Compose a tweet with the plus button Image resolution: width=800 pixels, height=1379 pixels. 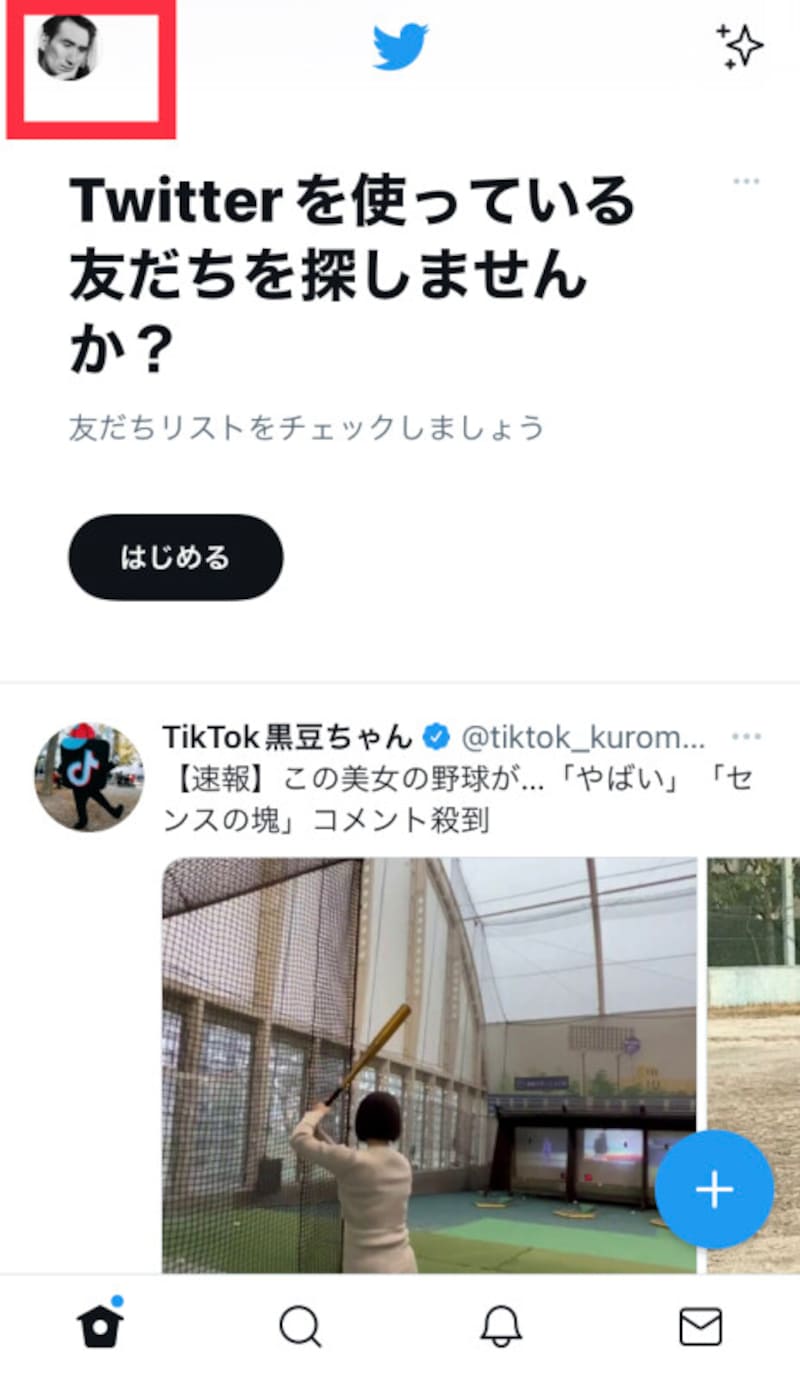714,1190
